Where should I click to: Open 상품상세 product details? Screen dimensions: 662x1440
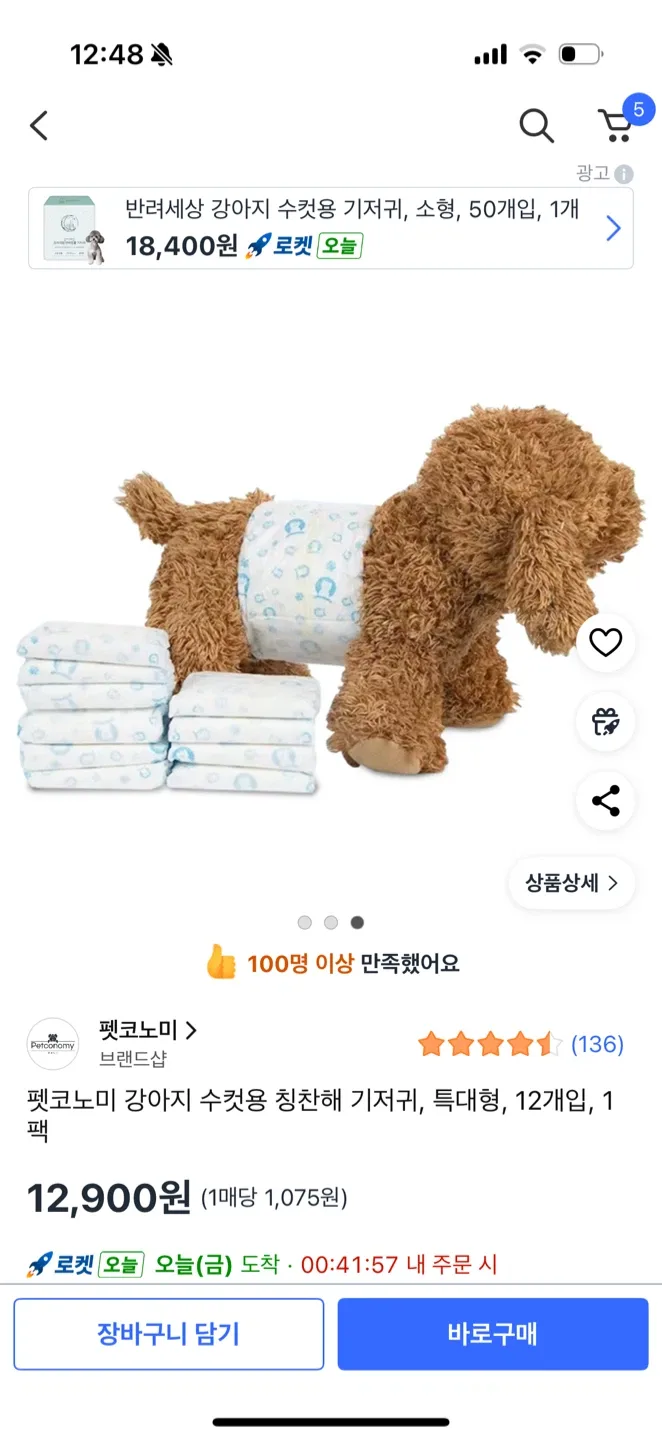[x=571, y=883]
